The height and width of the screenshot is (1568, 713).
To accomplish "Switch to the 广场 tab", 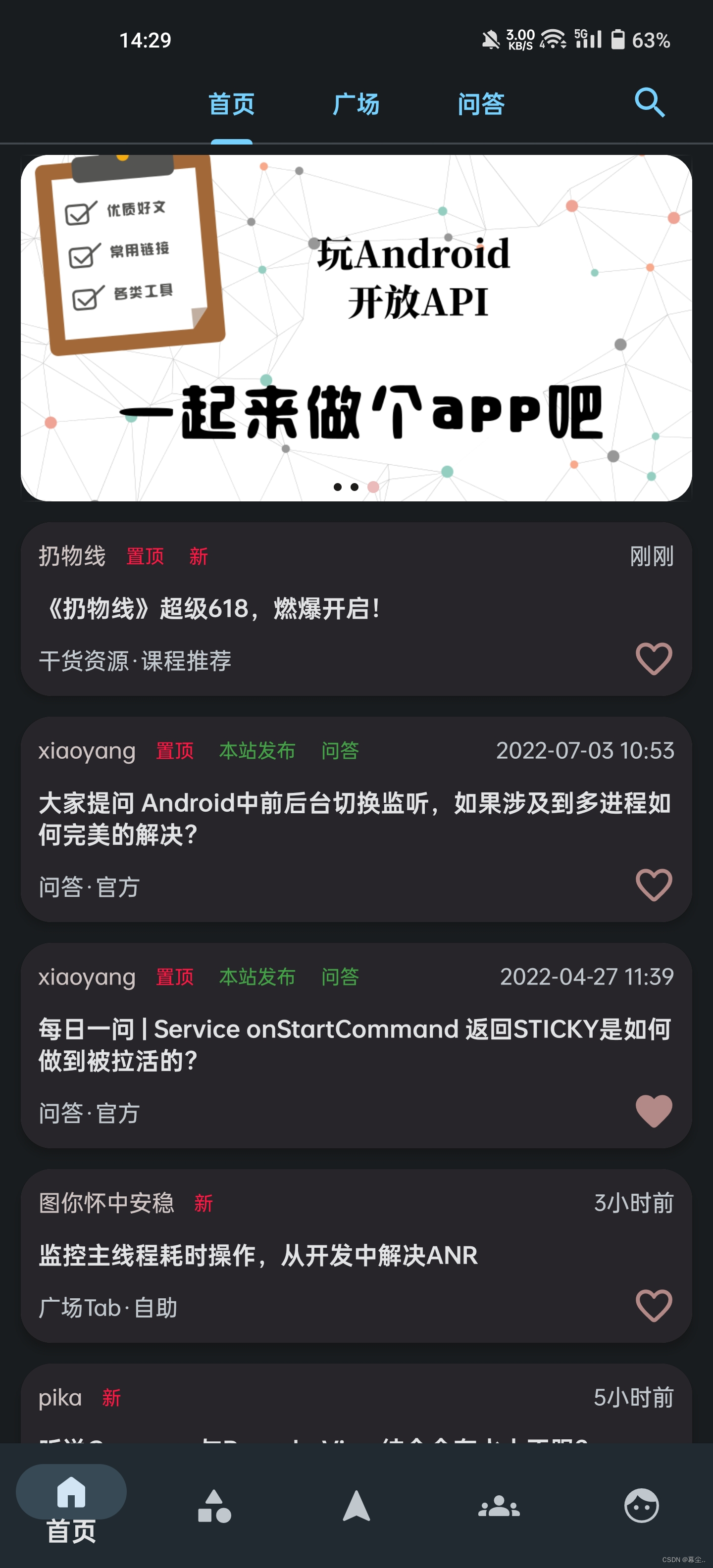I will click(357, 104).
